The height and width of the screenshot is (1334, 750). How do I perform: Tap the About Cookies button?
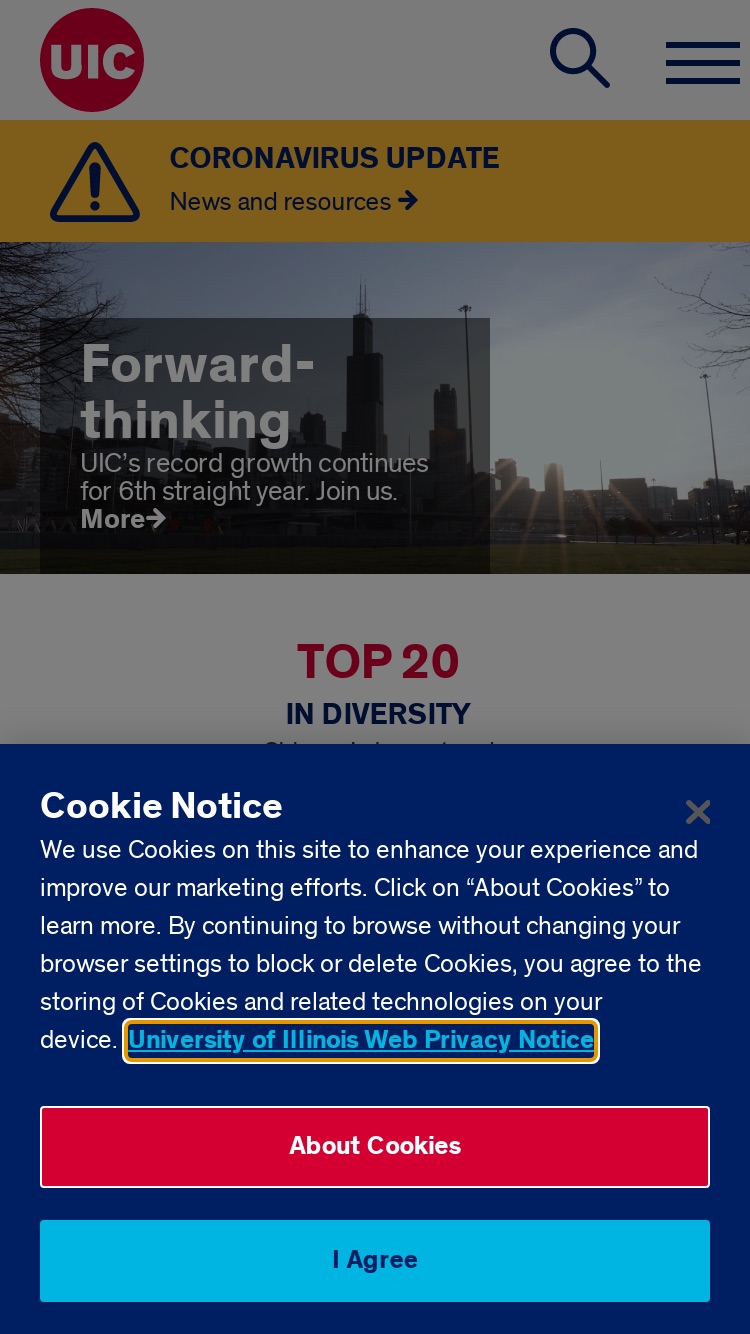tap(375, 1146)
